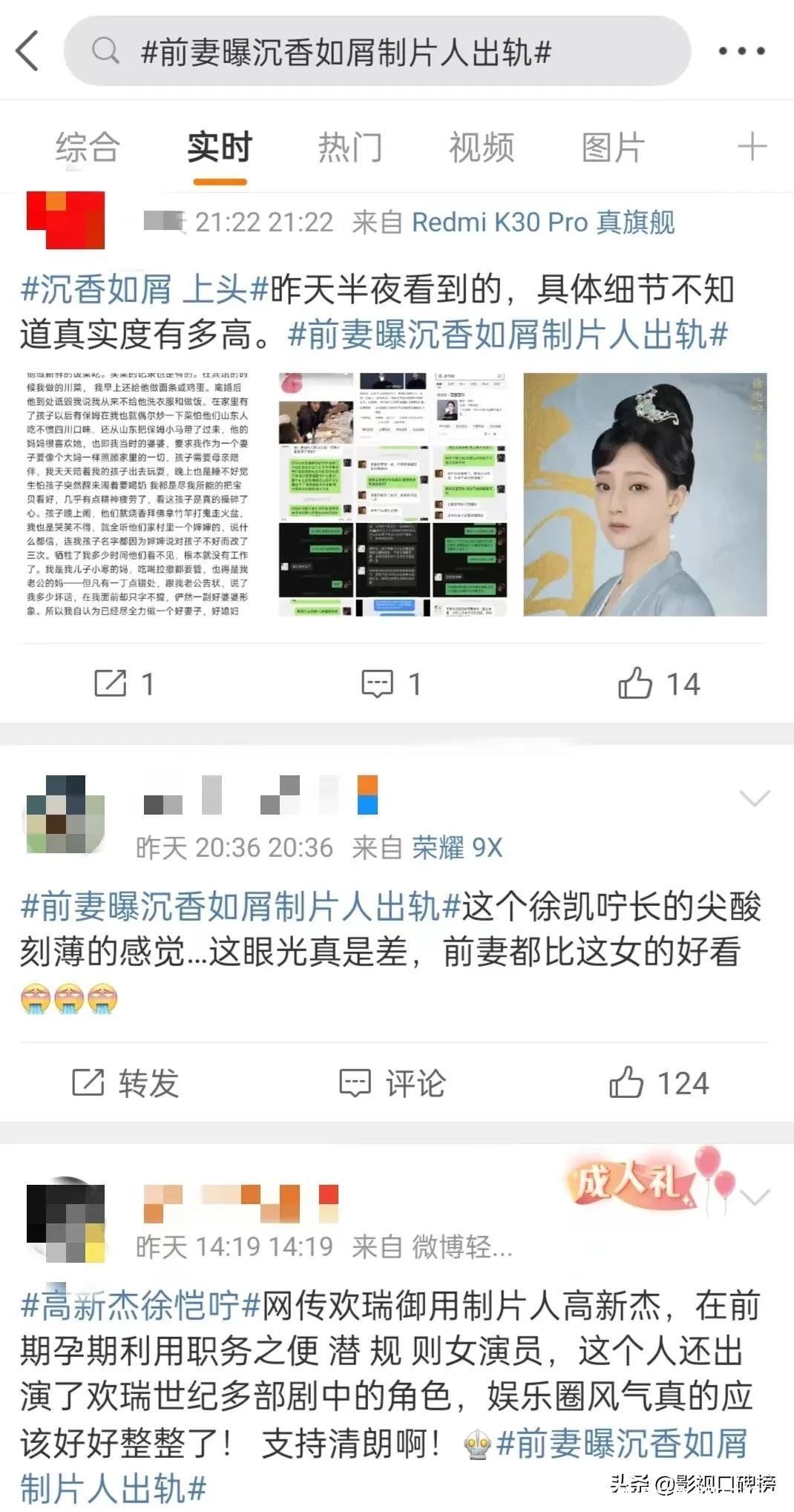Switch to the 热门 tab
This screenshot has height=1512, width=794.
click(x=350, y=147)
